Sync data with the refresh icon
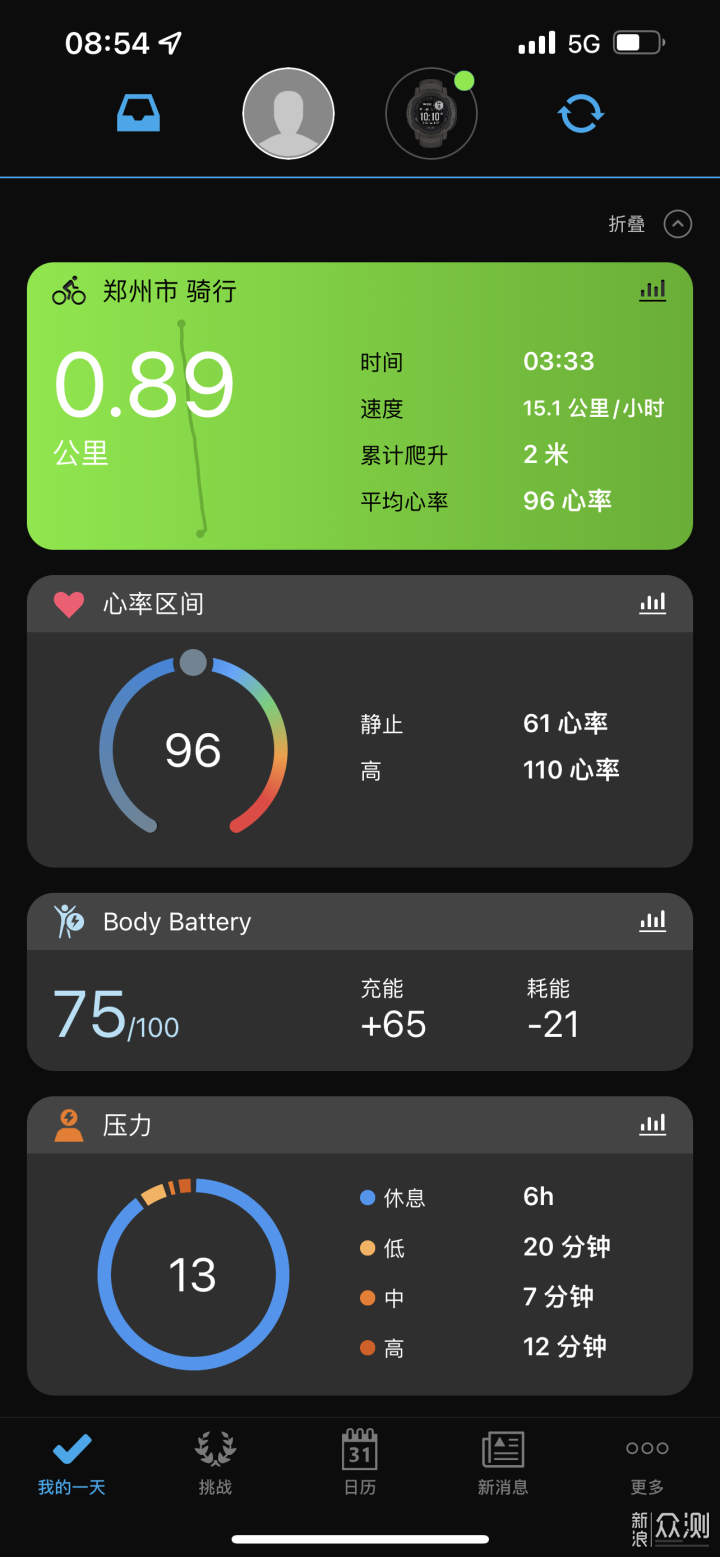This screenshot has width=720, height=1557. [581, 114]
